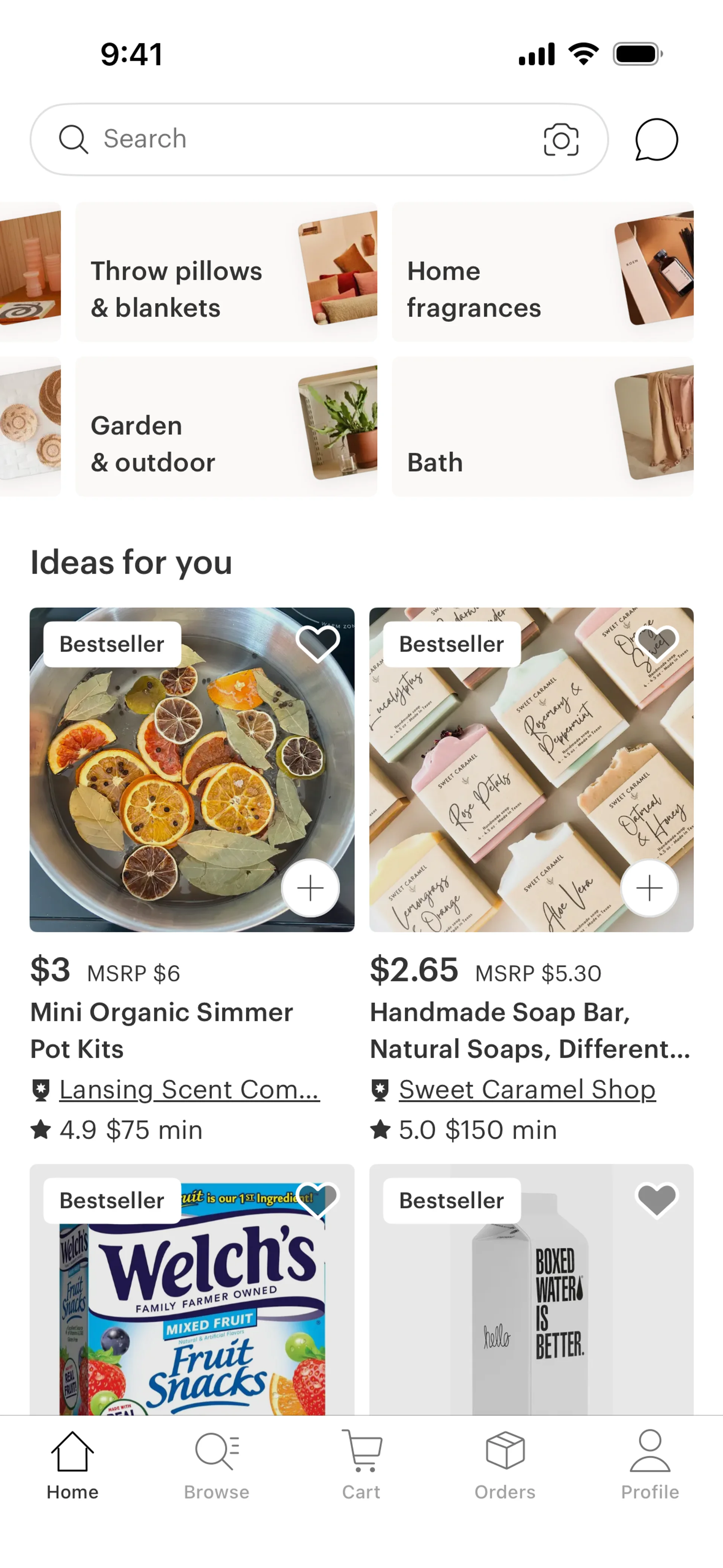Open the messages chat bubble
The image size is (723, 1568).
pyautogui.click(x=656, y=139)
